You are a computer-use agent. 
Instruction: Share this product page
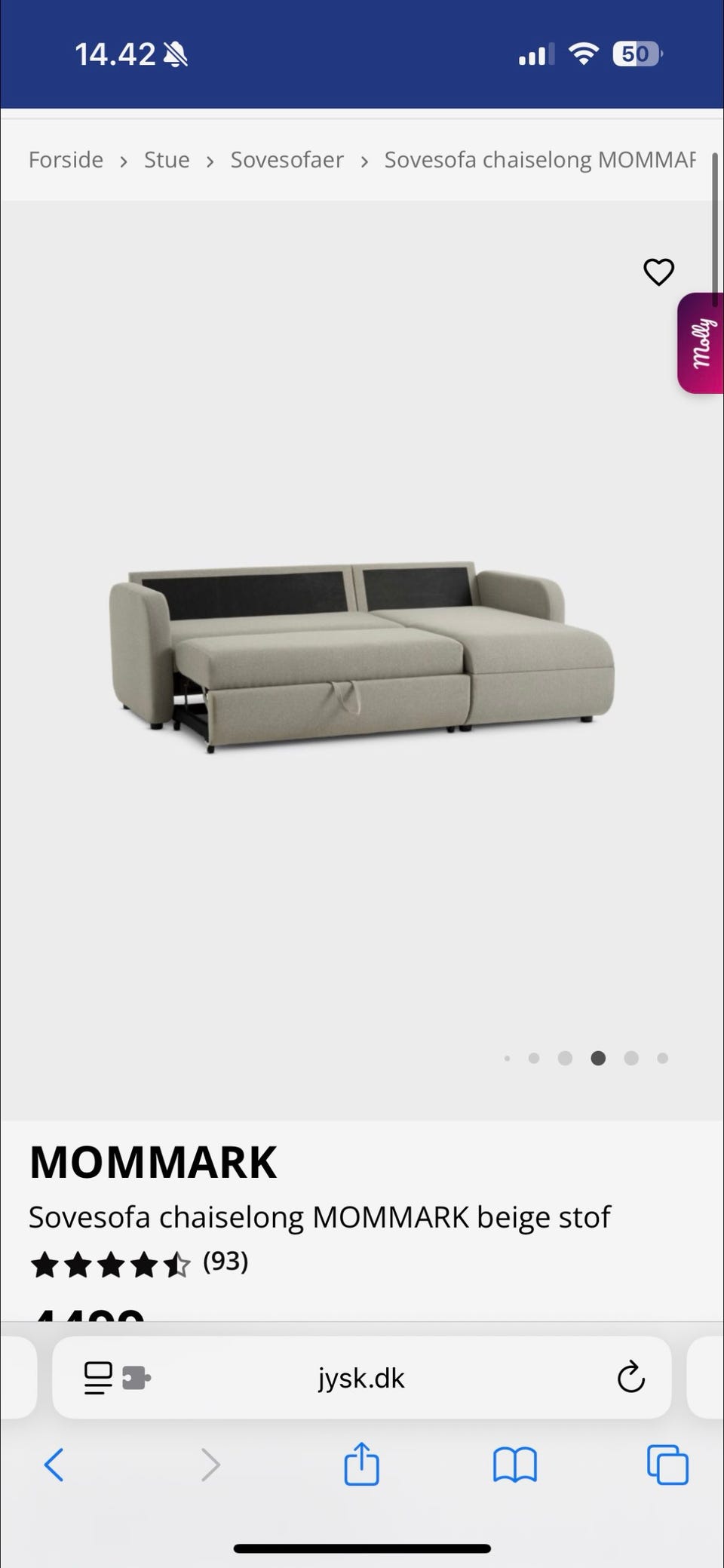[361, 1464]
